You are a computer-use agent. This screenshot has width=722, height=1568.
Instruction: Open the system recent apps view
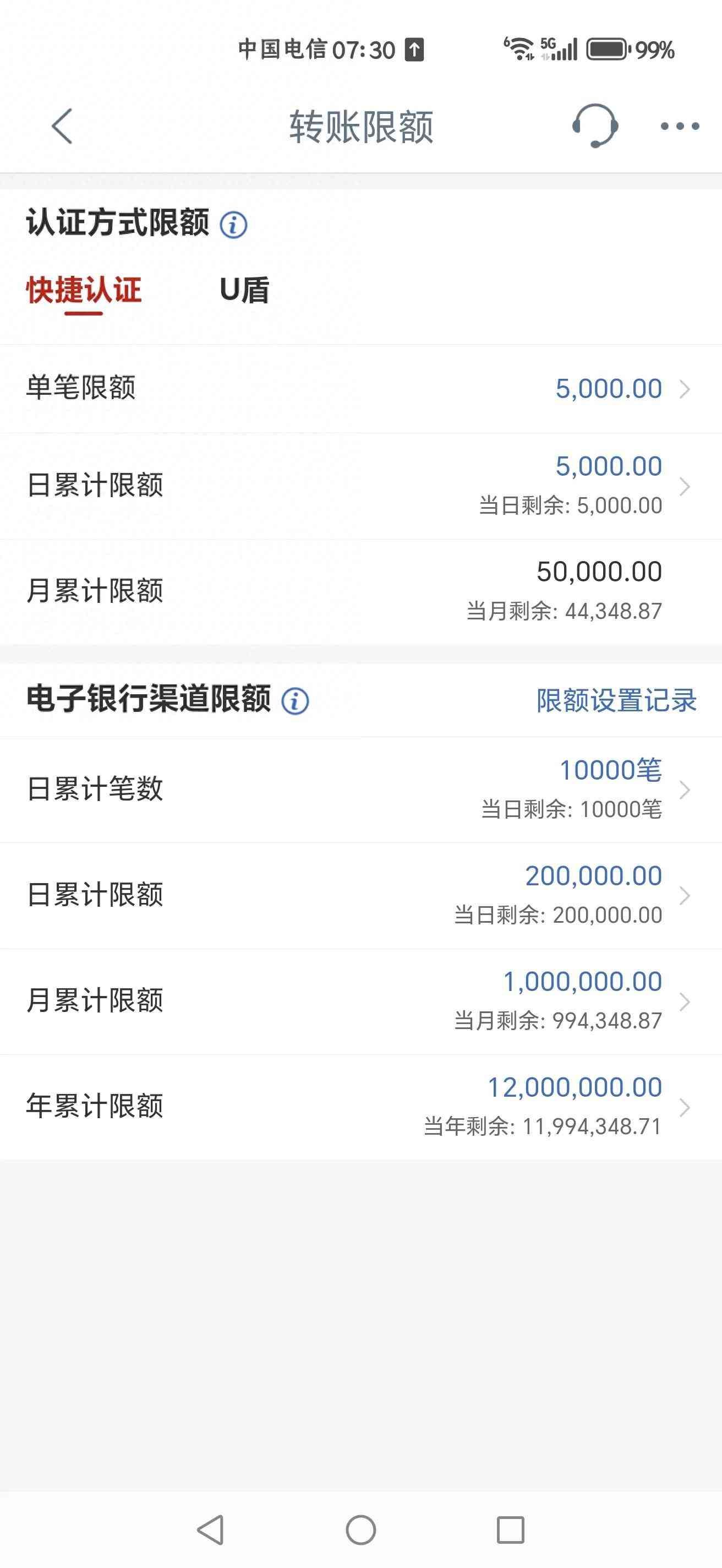tap(510, 1529)
